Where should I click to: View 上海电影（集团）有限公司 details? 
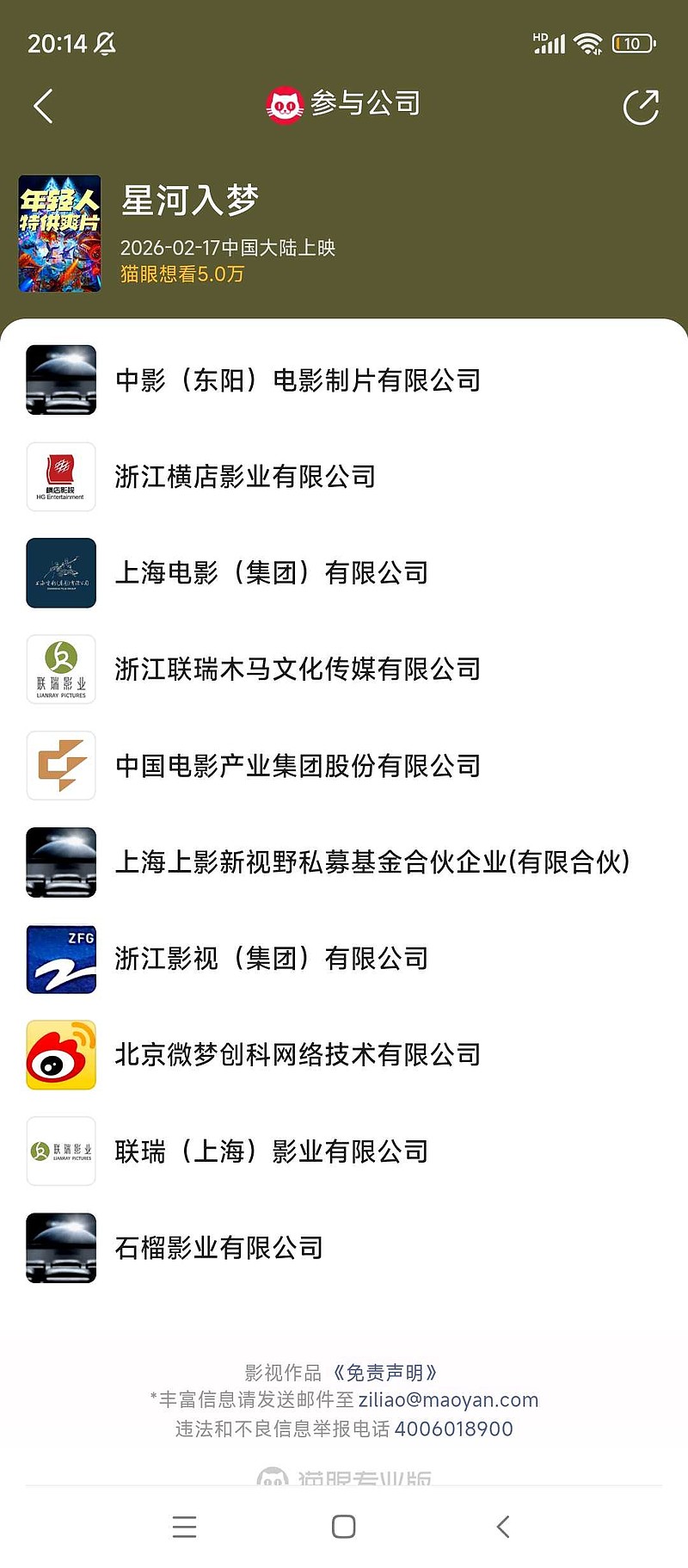tap(344, 573)
